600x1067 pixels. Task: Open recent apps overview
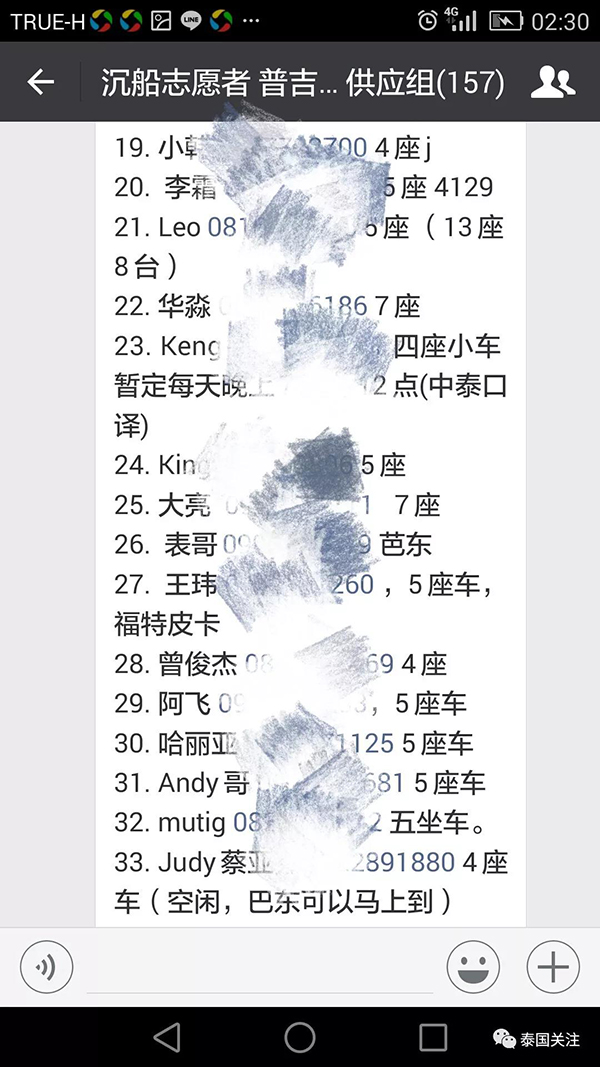click(x=432, y=1037)
